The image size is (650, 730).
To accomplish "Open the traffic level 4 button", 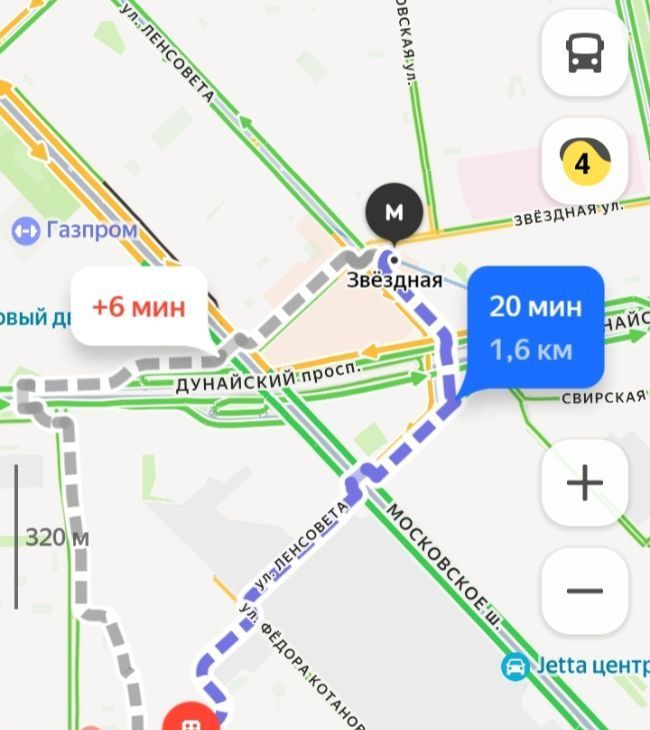I will click(585, 161).
